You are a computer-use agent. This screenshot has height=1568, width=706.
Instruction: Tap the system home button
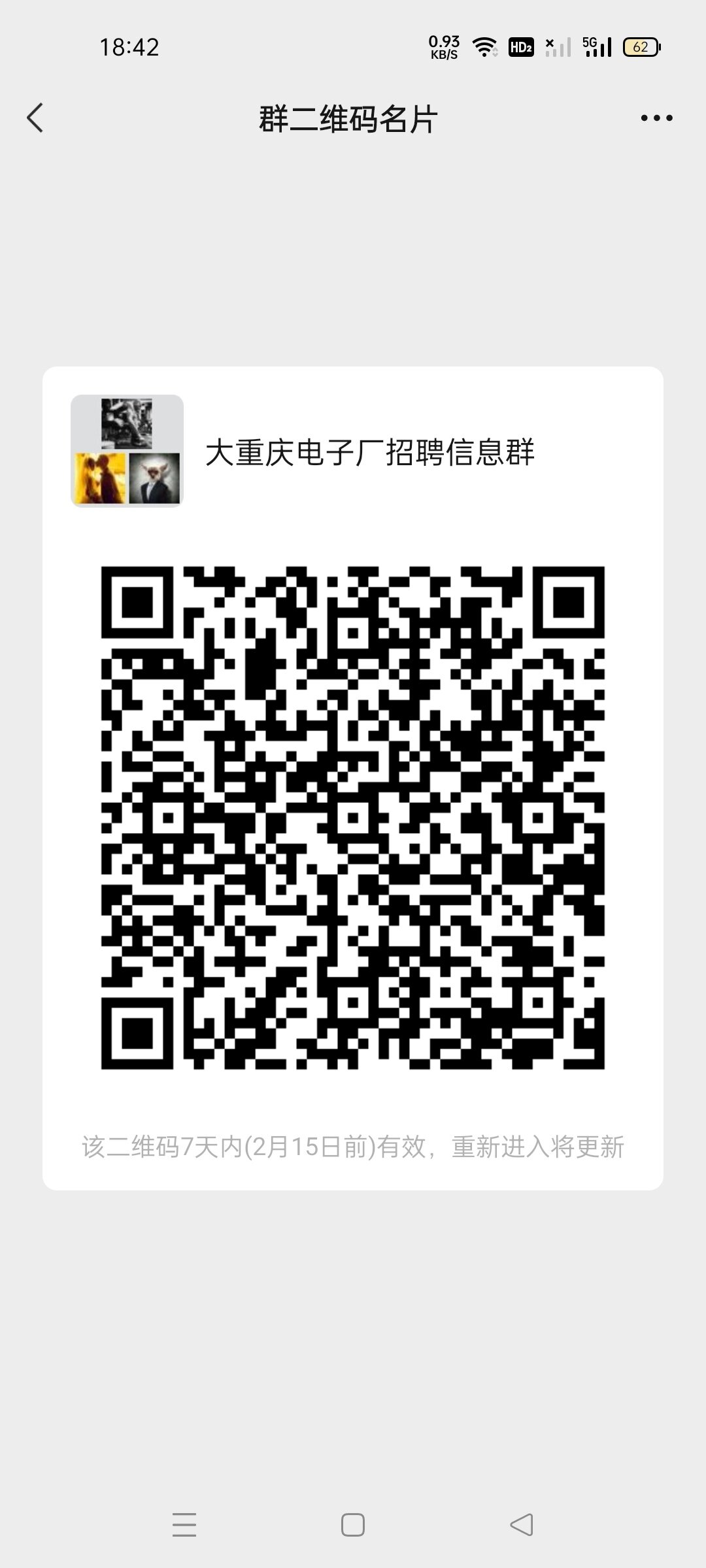coord(353,1525)
